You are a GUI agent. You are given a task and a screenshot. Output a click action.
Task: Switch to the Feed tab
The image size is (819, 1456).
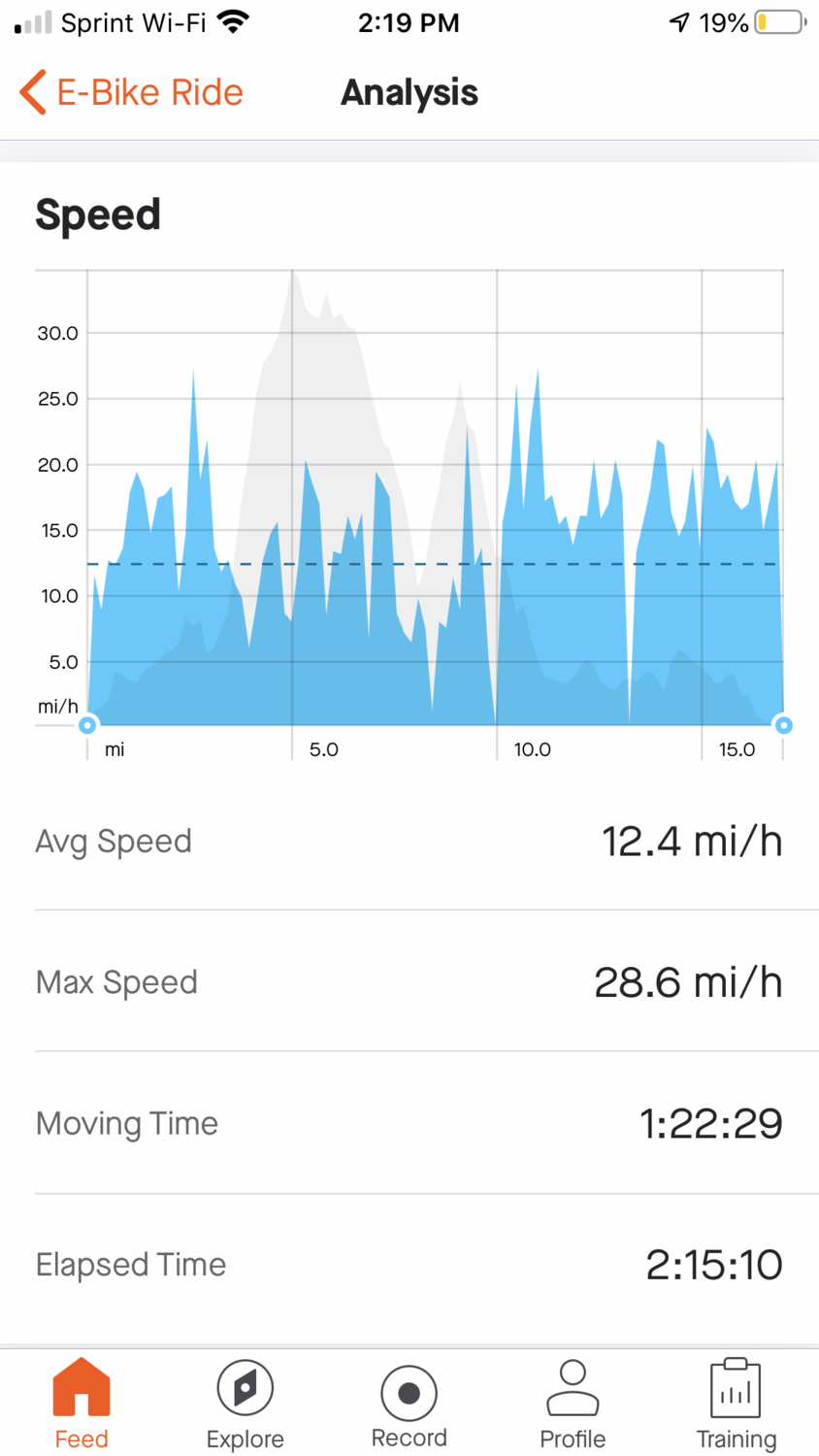coord(82,1404)
